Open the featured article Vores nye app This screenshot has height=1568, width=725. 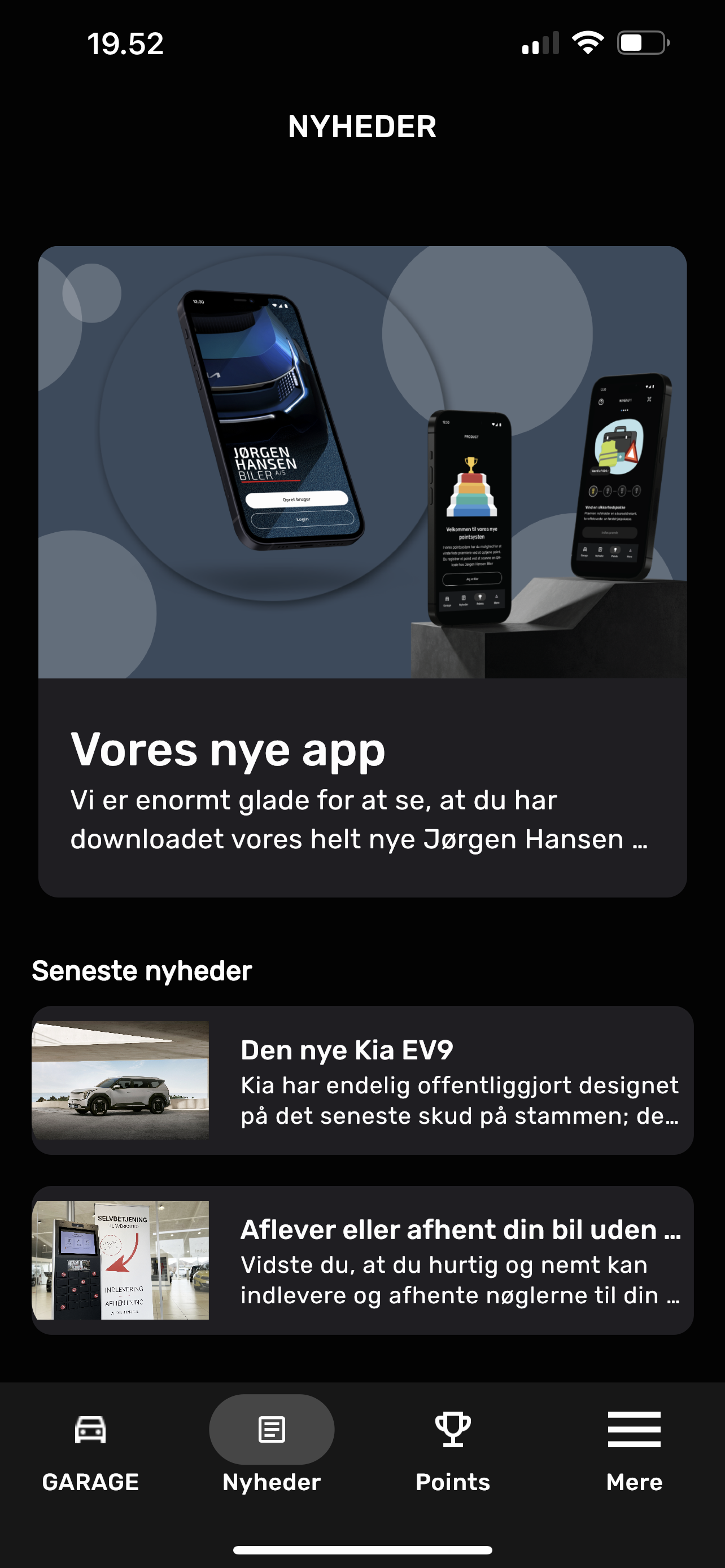(x=362, y=571)
